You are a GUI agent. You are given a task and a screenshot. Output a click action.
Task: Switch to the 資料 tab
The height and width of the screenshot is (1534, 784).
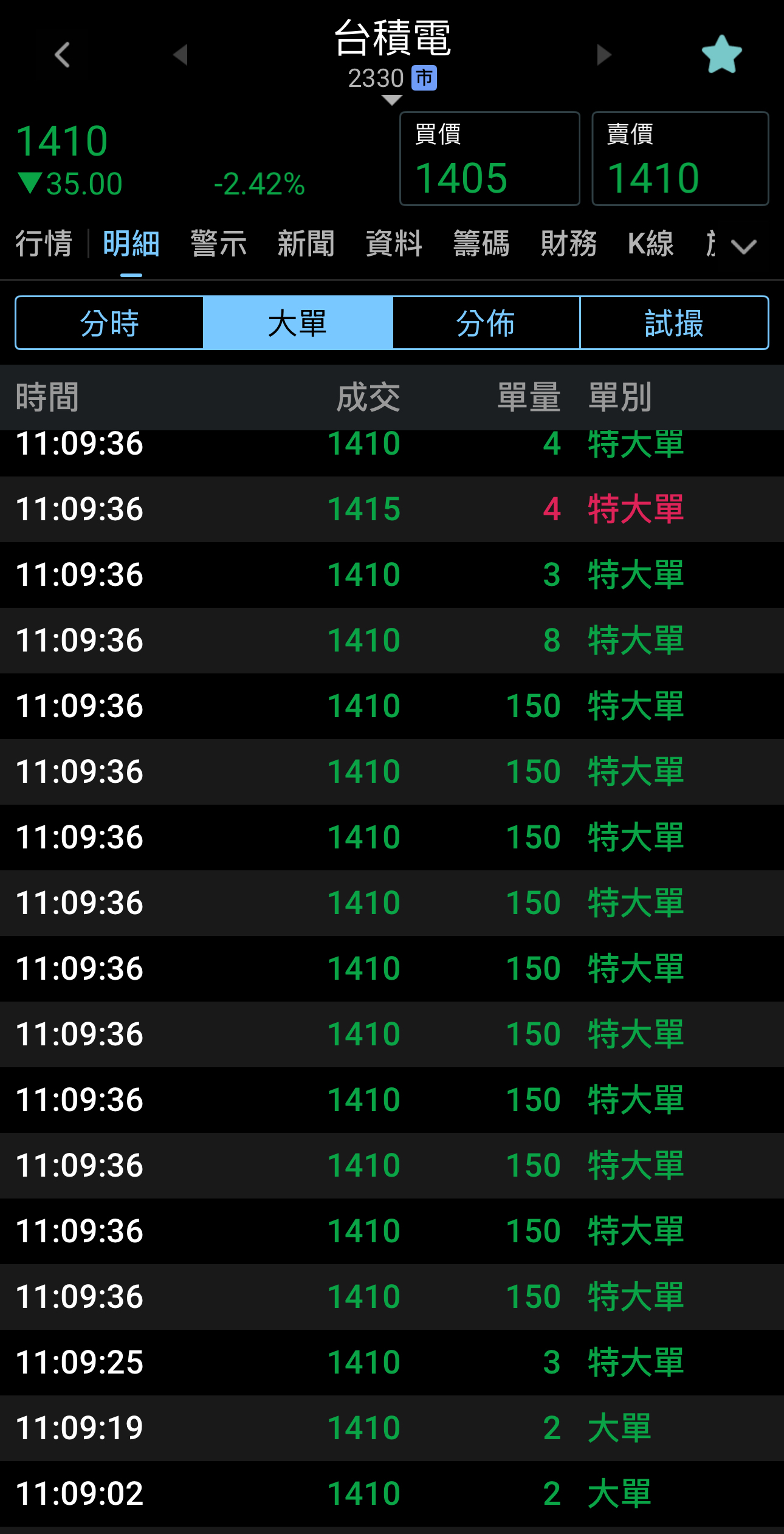394,244
